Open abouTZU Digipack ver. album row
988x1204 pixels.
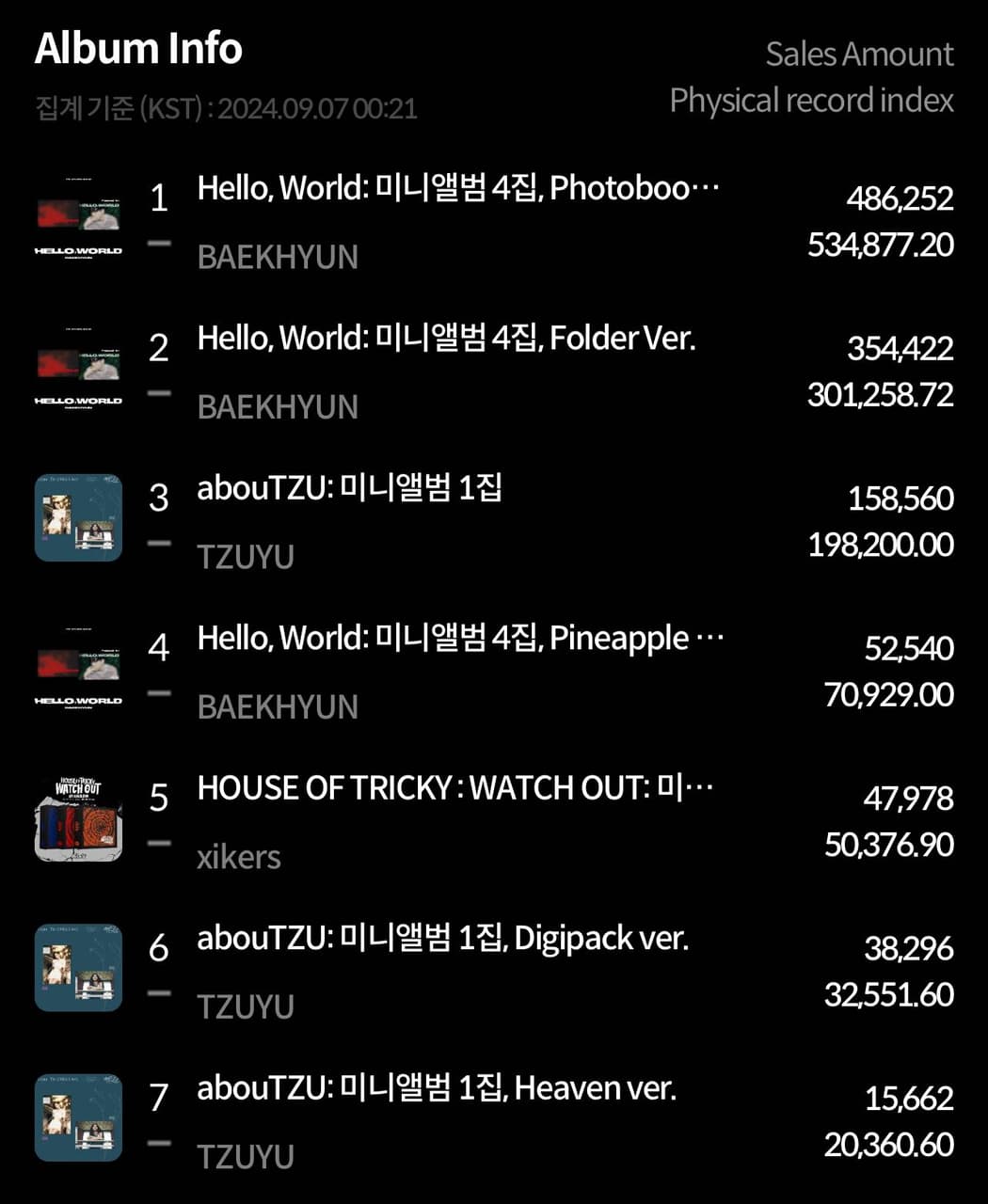click(x=442, y=939)
